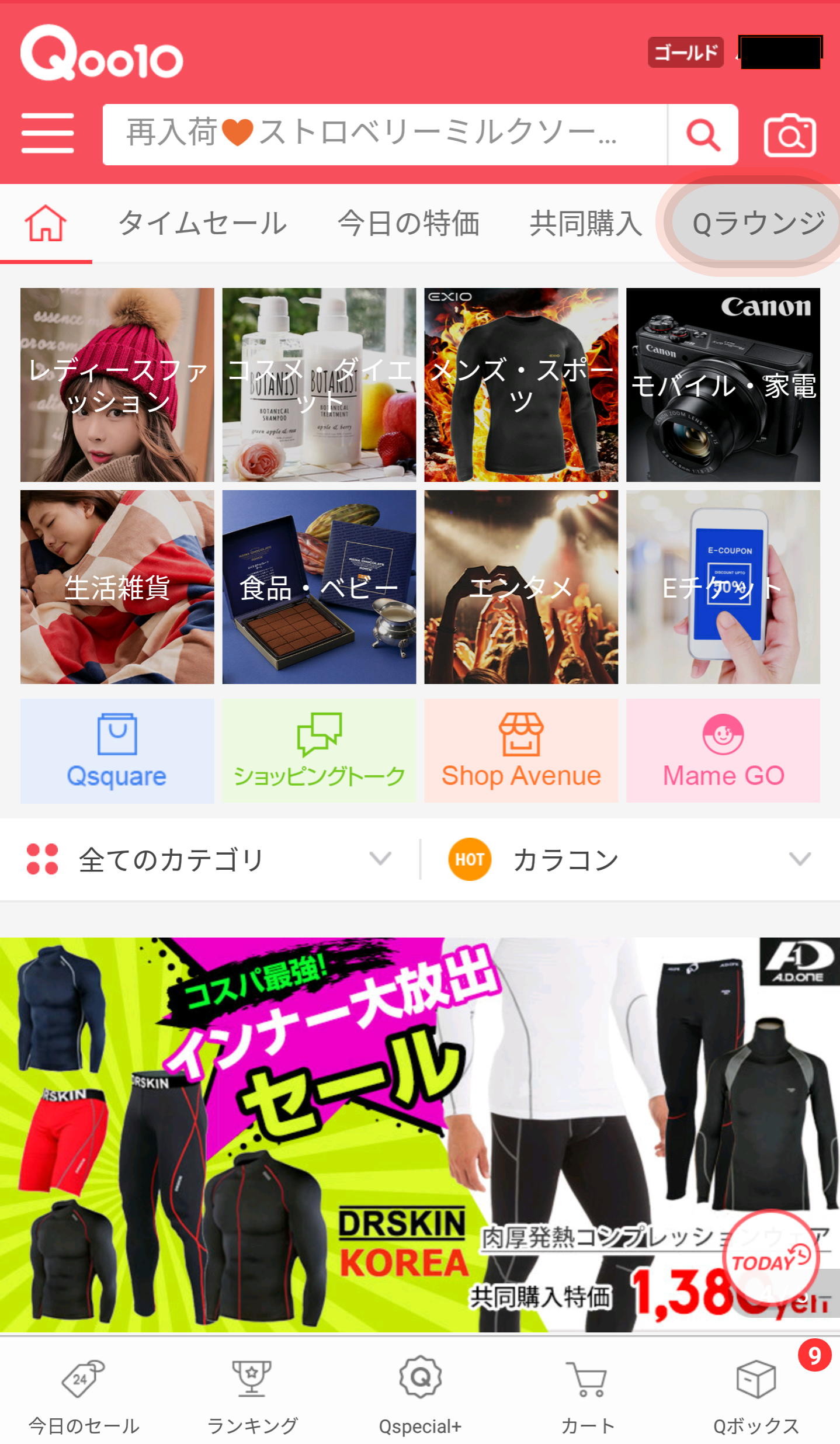Screen dimensions: 840x1444
Task: Launch Mame GO
Action: [723, 751]
